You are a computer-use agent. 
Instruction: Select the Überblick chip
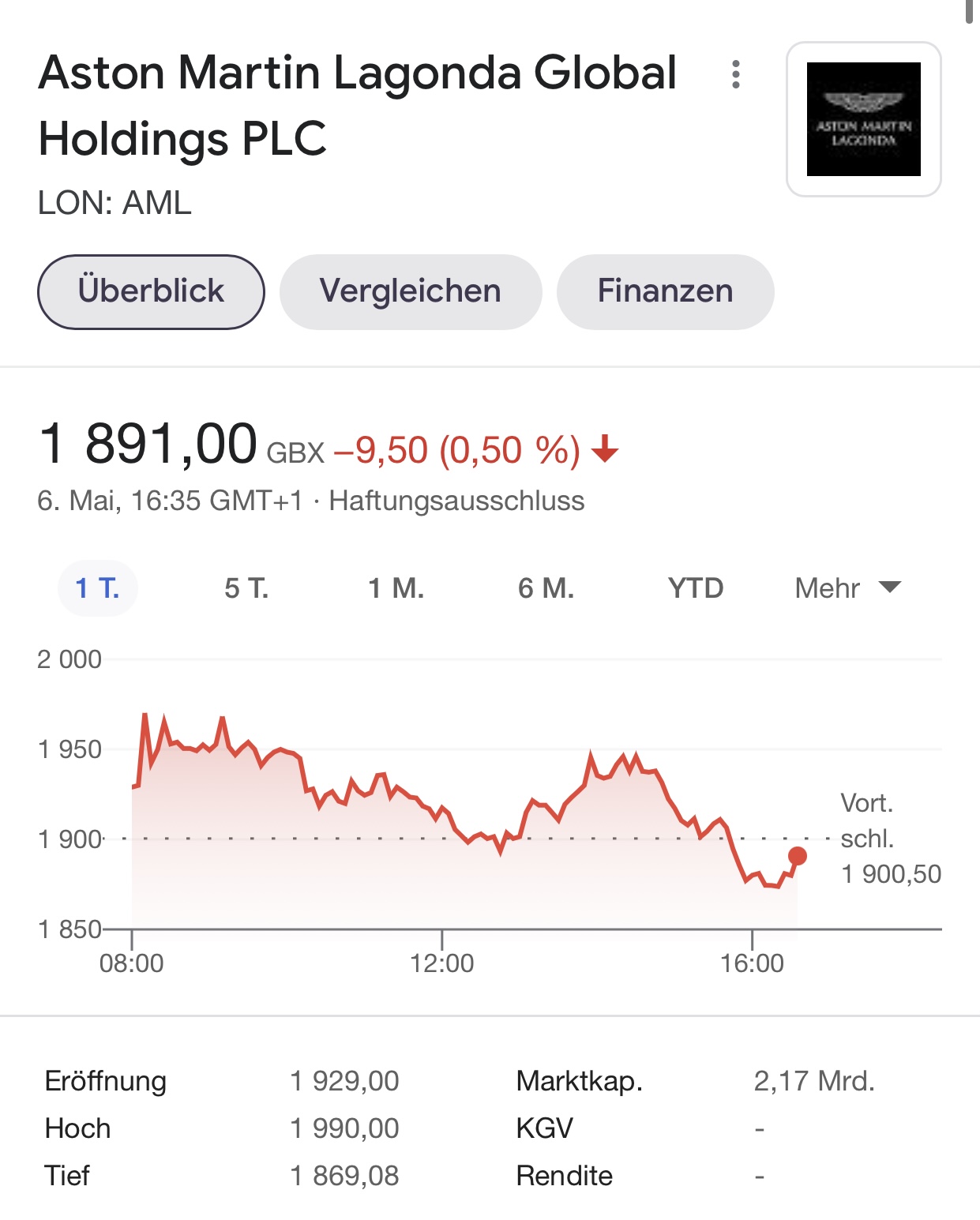pyautogui.click(x=151, y=291)
